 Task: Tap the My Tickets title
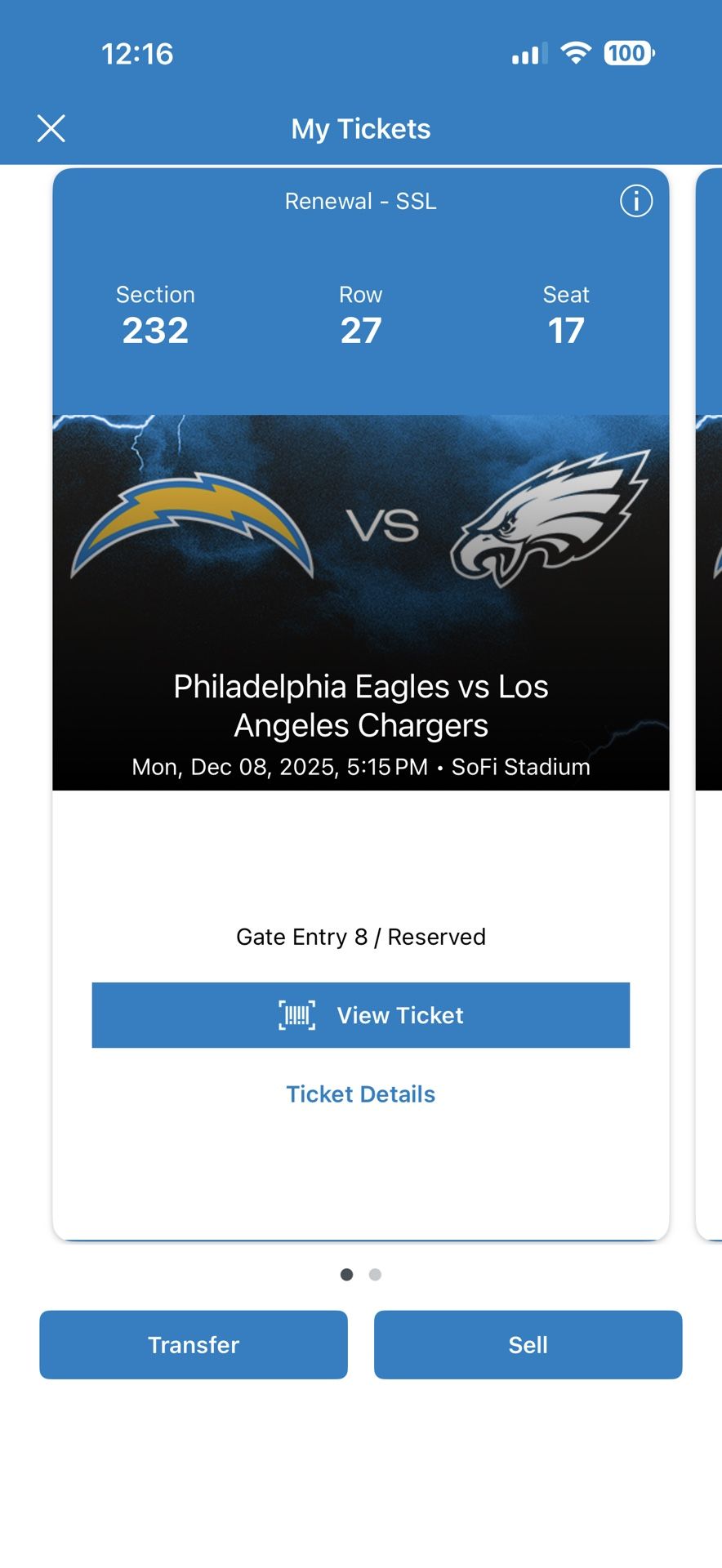coord(360,128)
